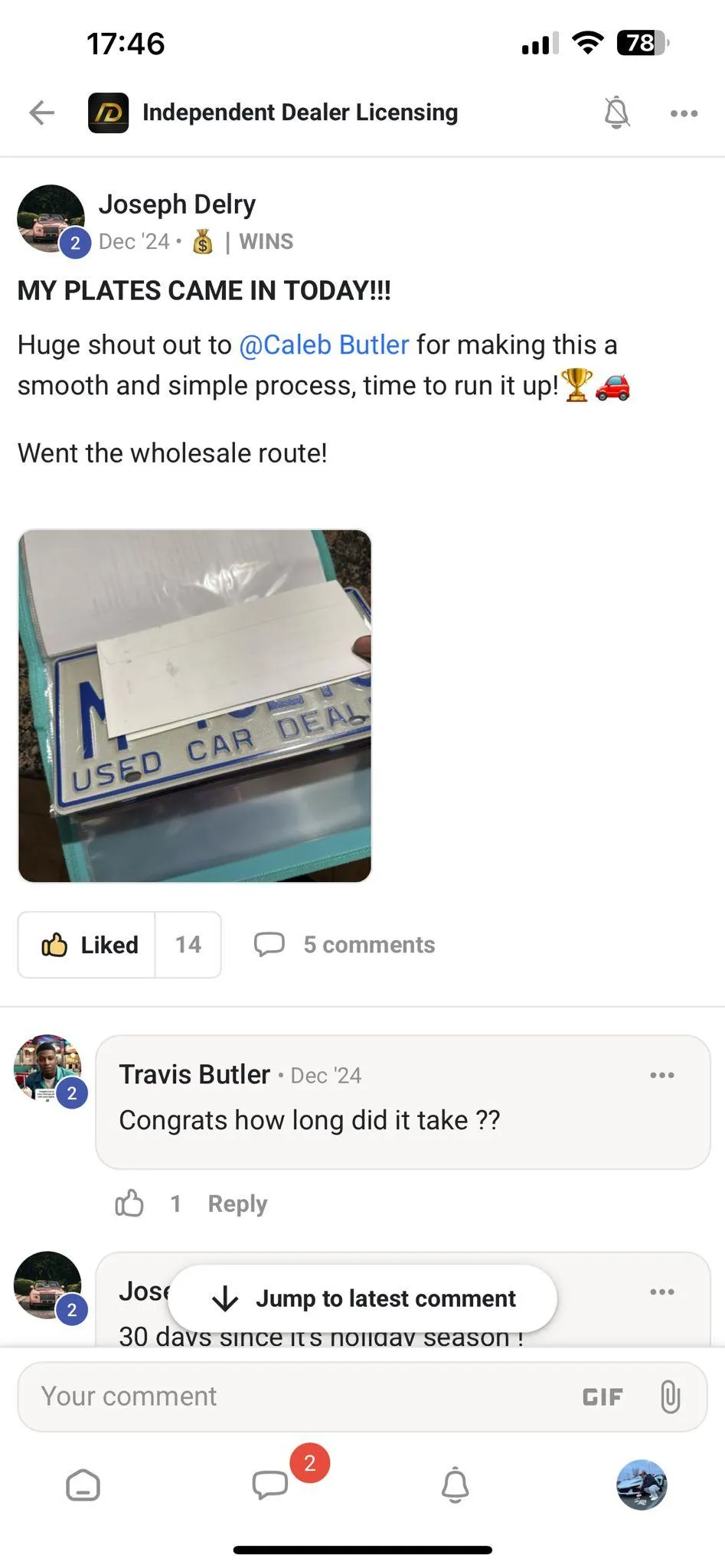The width and height of the screenshot is (725, 1568).
Task: View the 14 people who liked
Action: coord(188,945)
